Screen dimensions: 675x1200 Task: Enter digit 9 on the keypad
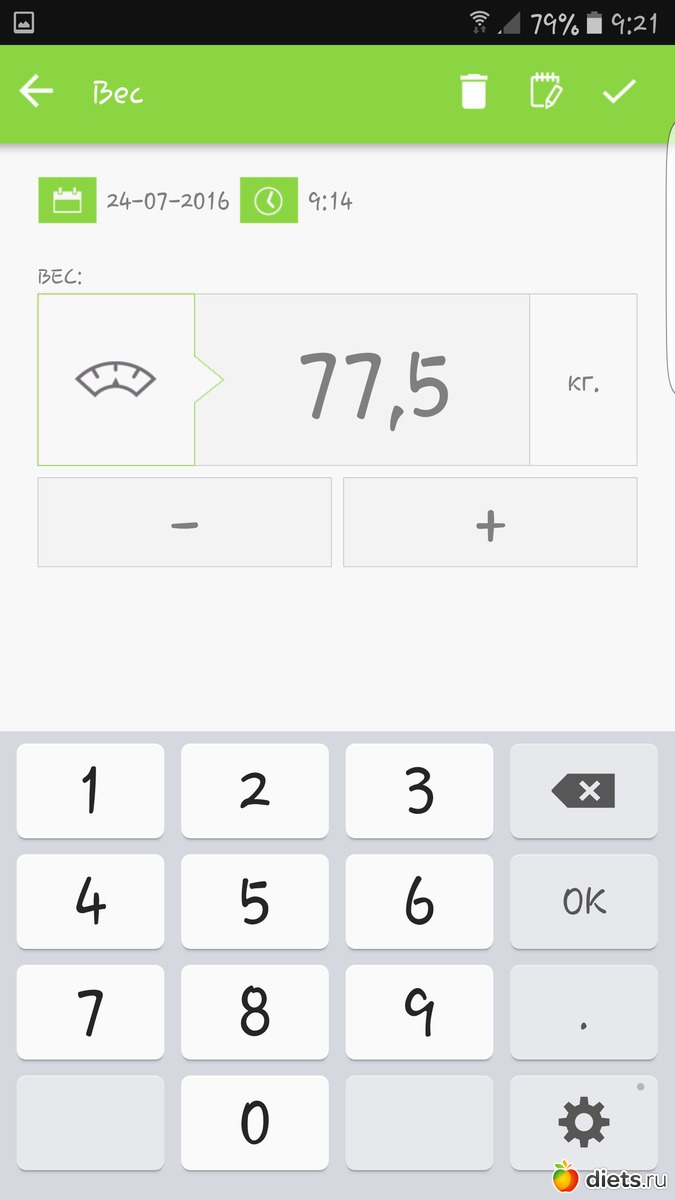tap(419, 1012)
